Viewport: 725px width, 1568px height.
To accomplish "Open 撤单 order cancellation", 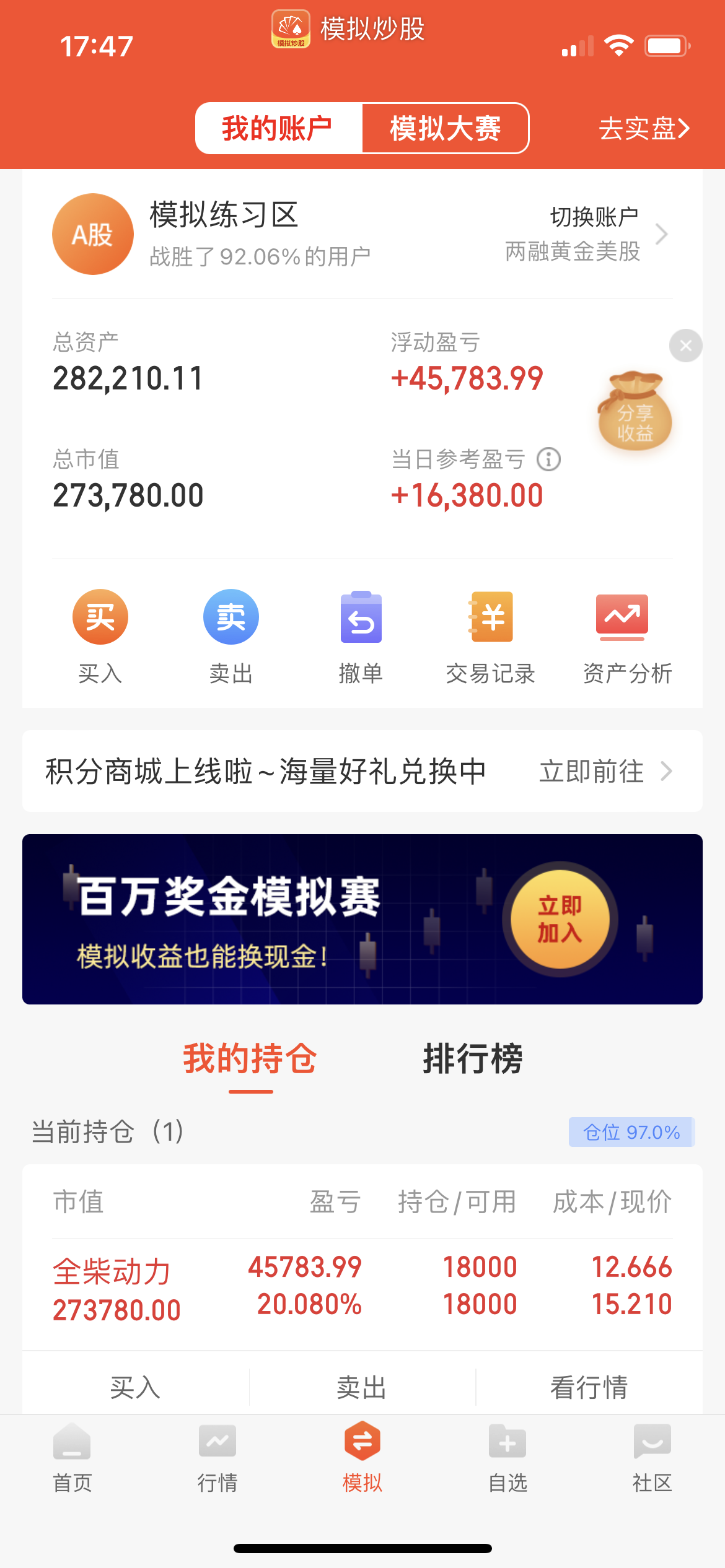I will click(361, 617).
